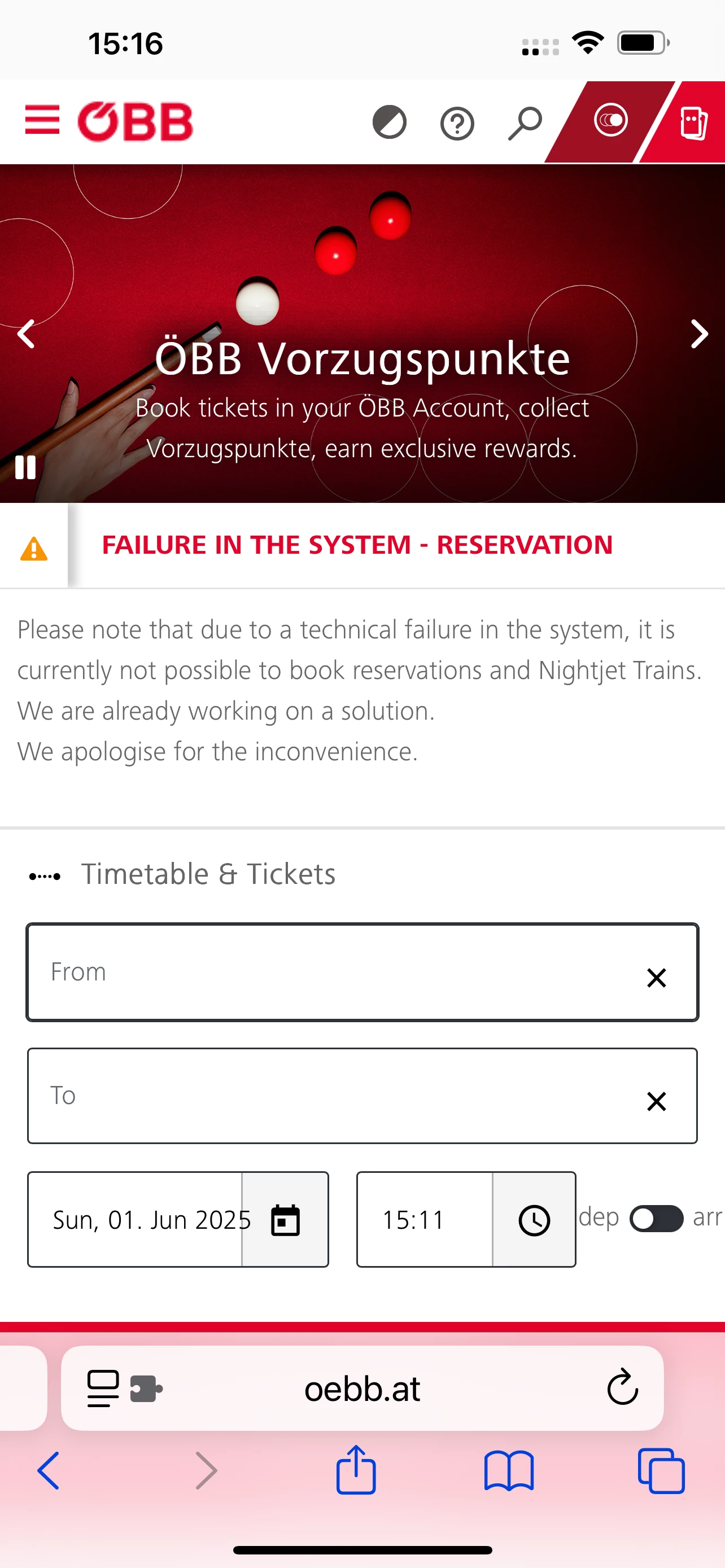Open the hamburger menu
The height and width of the screenshot is (1568, 725).
pyautogui.click(x=42, y=120)
